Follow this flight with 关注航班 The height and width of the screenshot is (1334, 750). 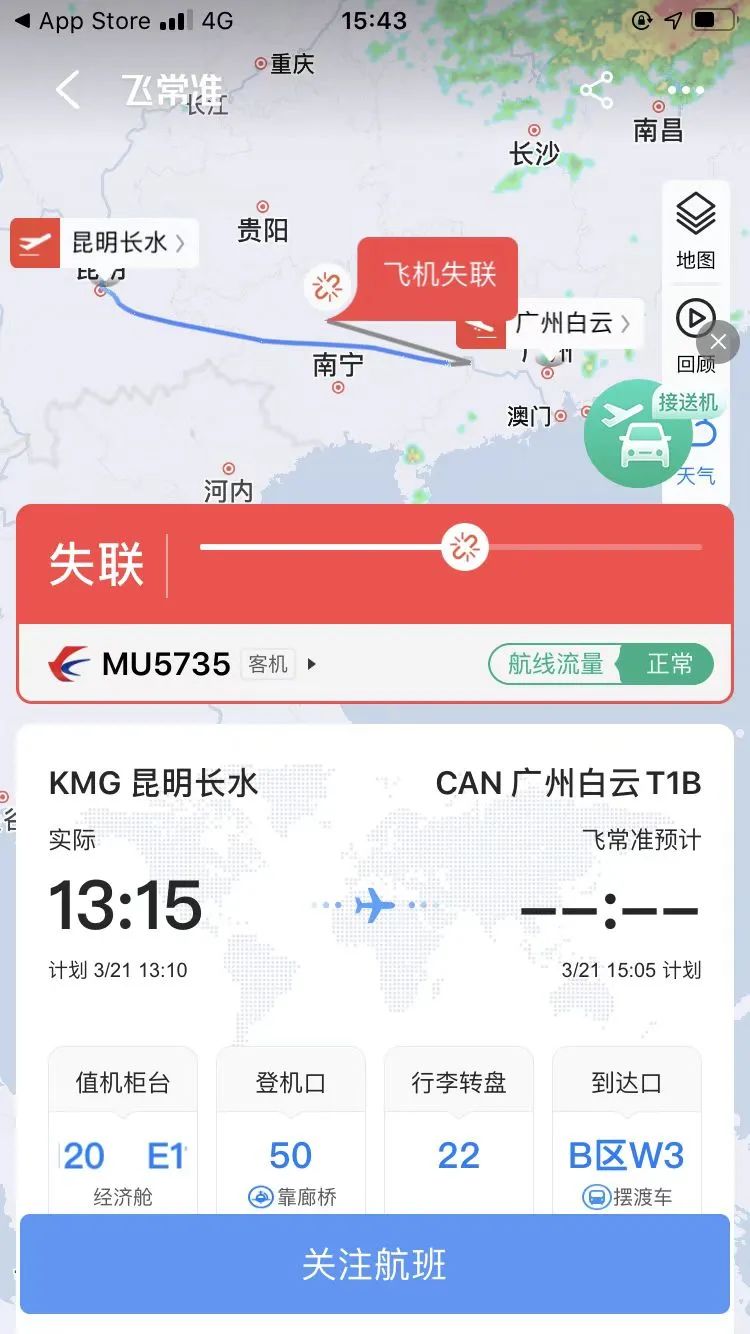click(x=374, y=1263)
